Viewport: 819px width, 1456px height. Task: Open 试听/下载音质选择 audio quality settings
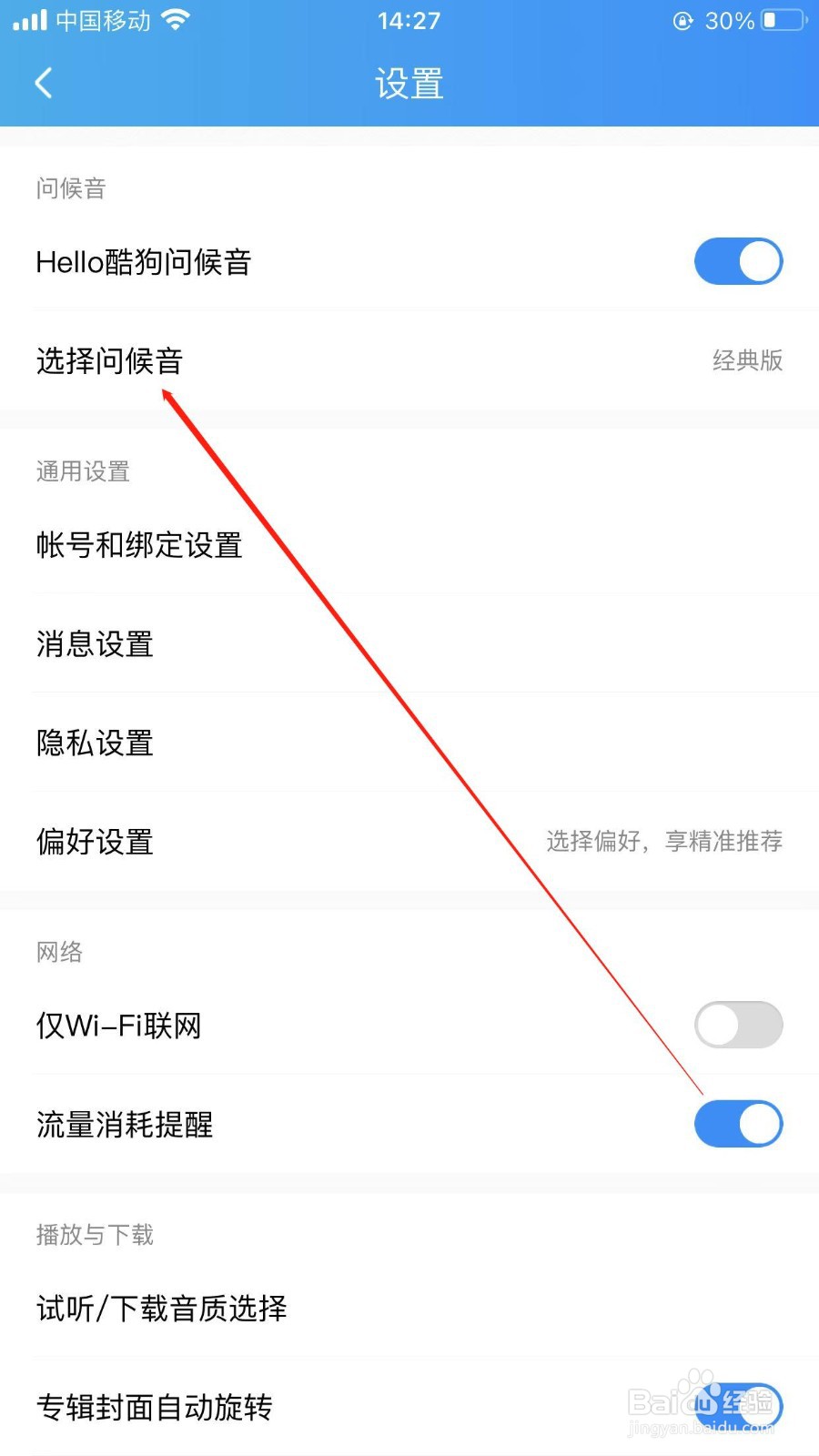161,1308
